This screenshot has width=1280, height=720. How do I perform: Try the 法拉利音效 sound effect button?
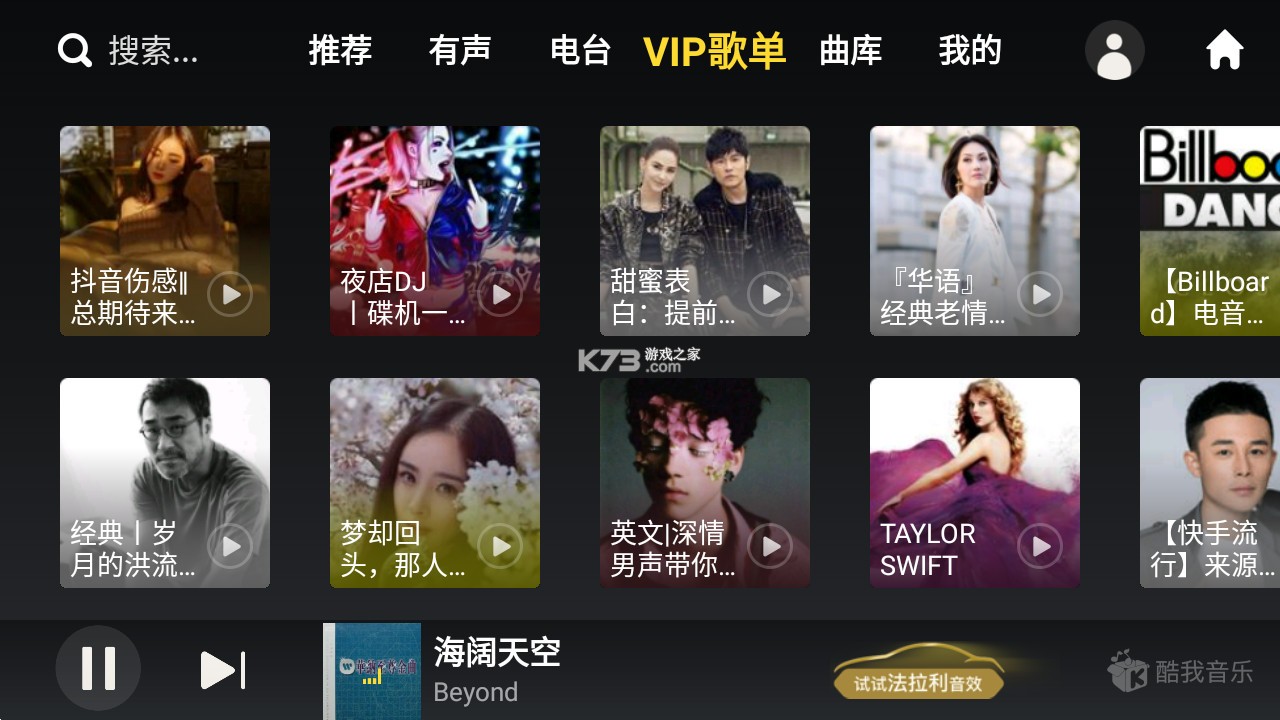918,672
